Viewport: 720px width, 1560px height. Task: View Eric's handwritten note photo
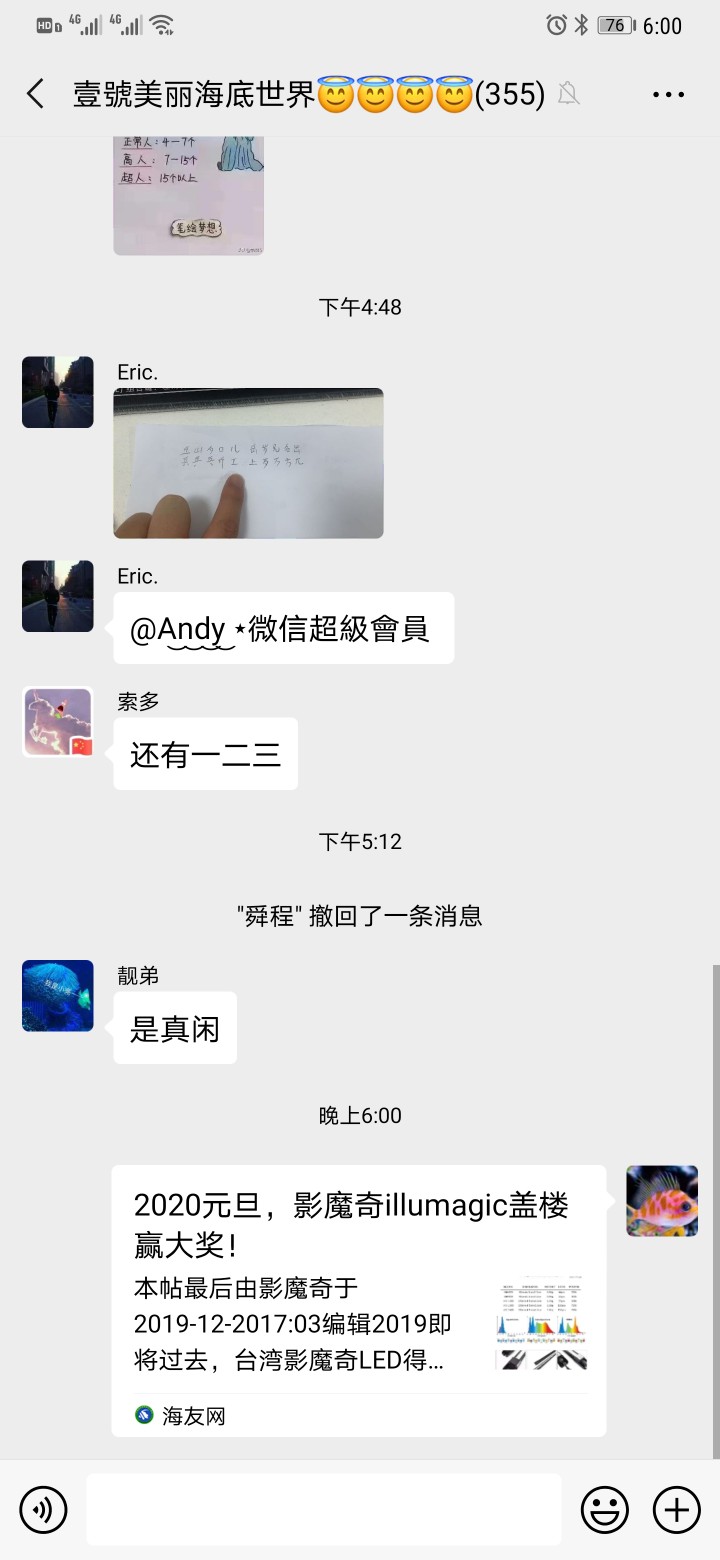248,463
